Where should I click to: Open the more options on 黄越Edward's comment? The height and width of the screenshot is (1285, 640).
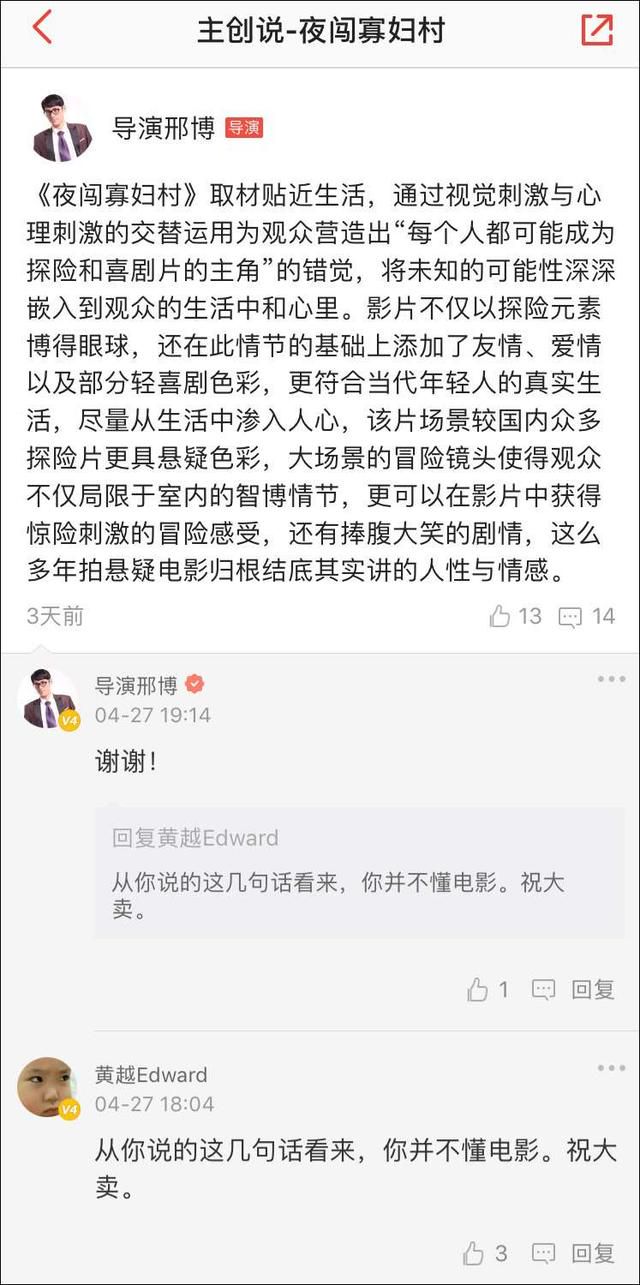[611, 1068]
